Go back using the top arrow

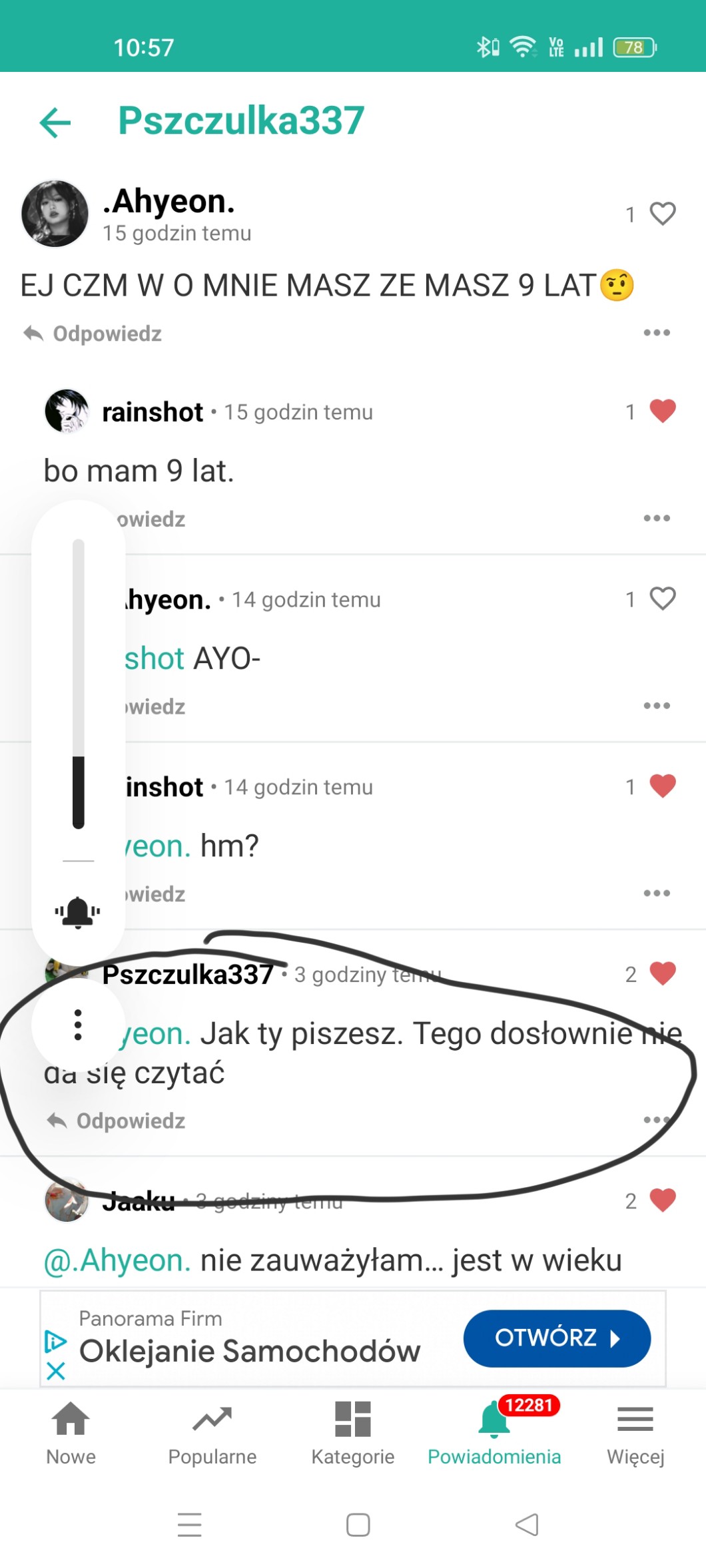(x=55, y=122)
